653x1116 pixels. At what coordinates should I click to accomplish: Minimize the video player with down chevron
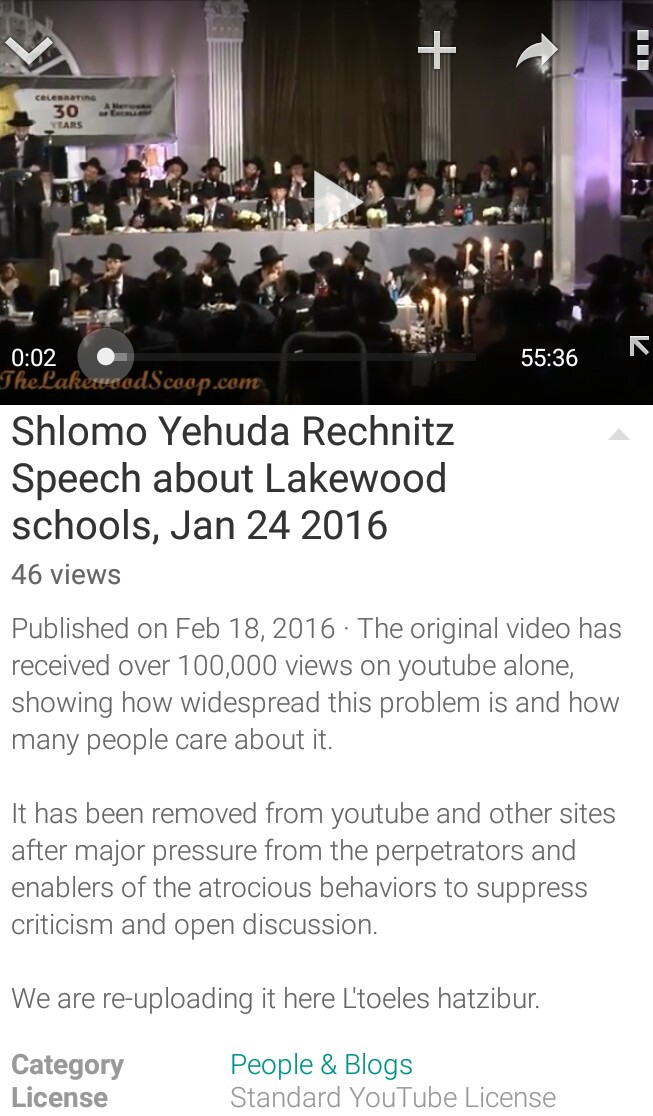(28, 50)
